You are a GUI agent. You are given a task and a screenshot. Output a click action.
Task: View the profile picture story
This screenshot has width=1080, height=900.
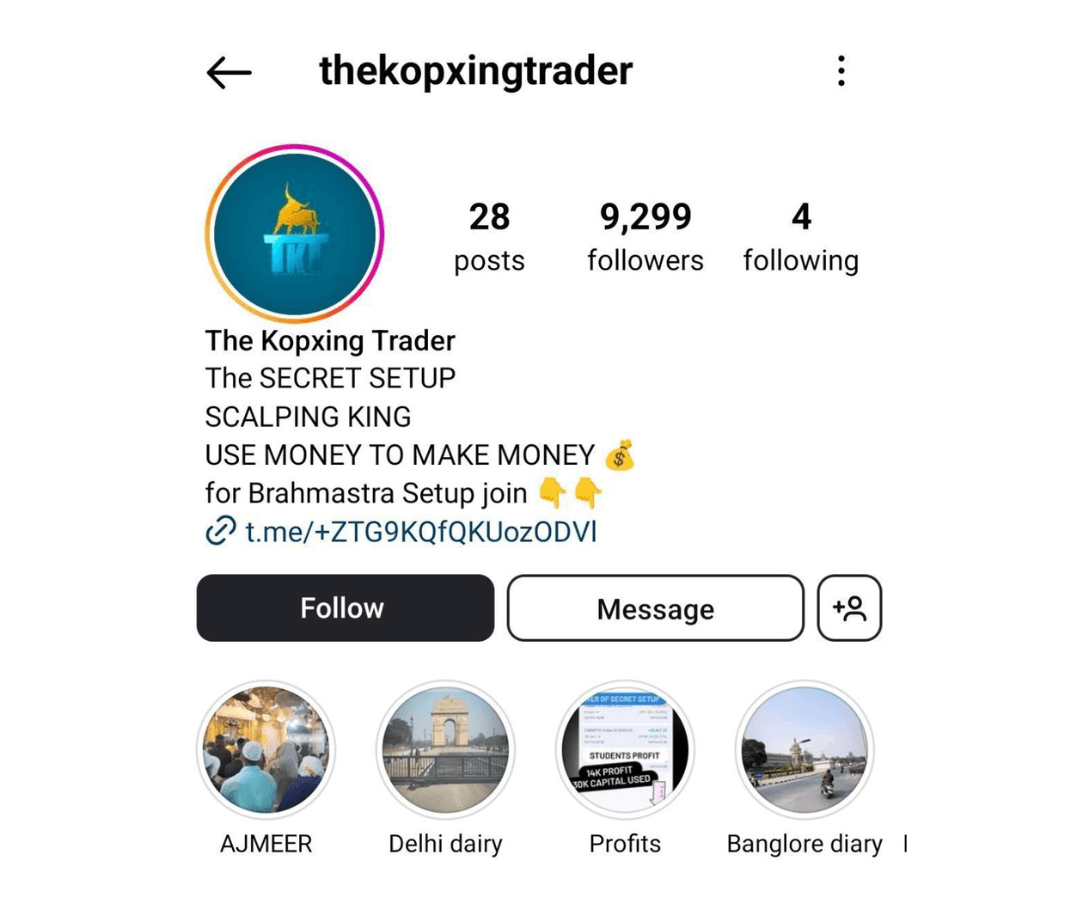[295, 234]
